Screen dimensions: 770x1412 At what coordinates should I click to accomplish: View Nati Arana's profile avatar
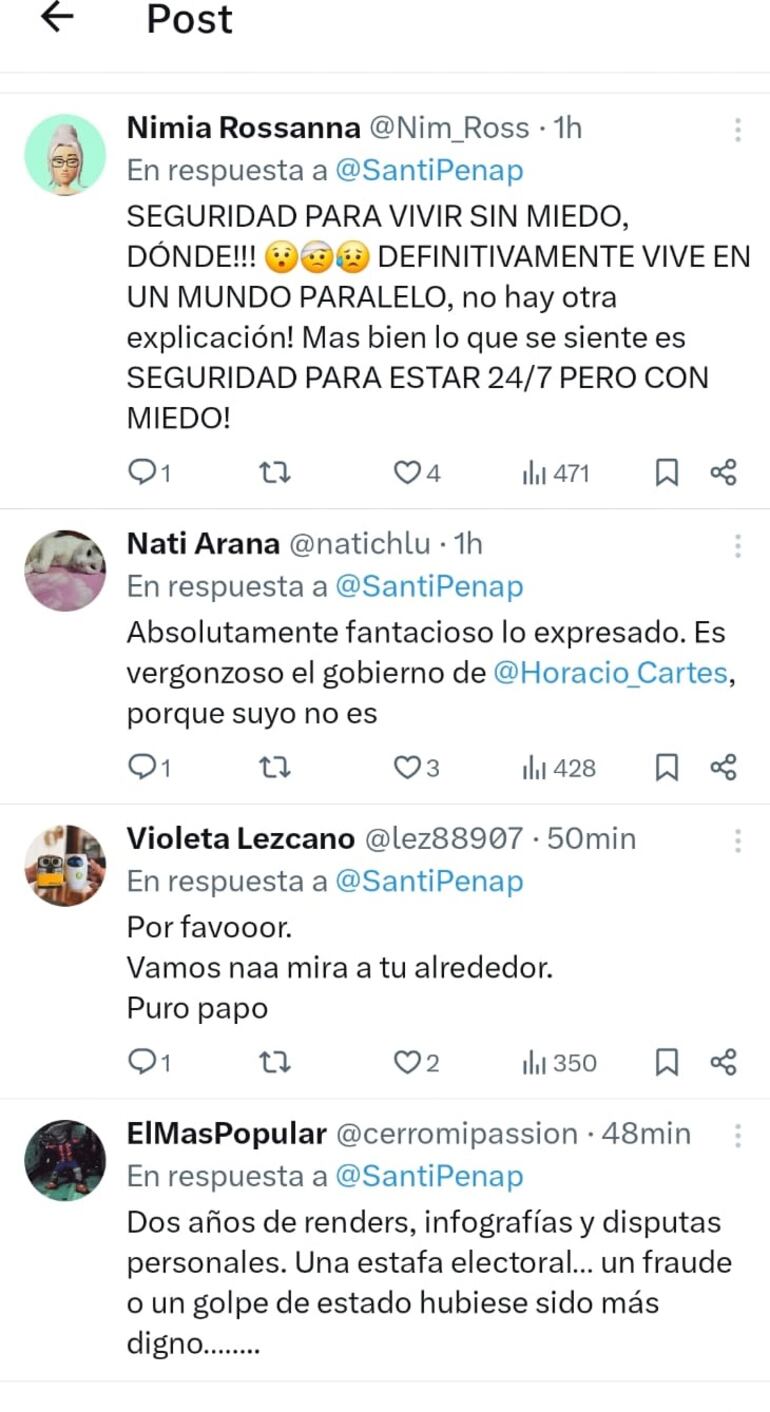(65, 570)
